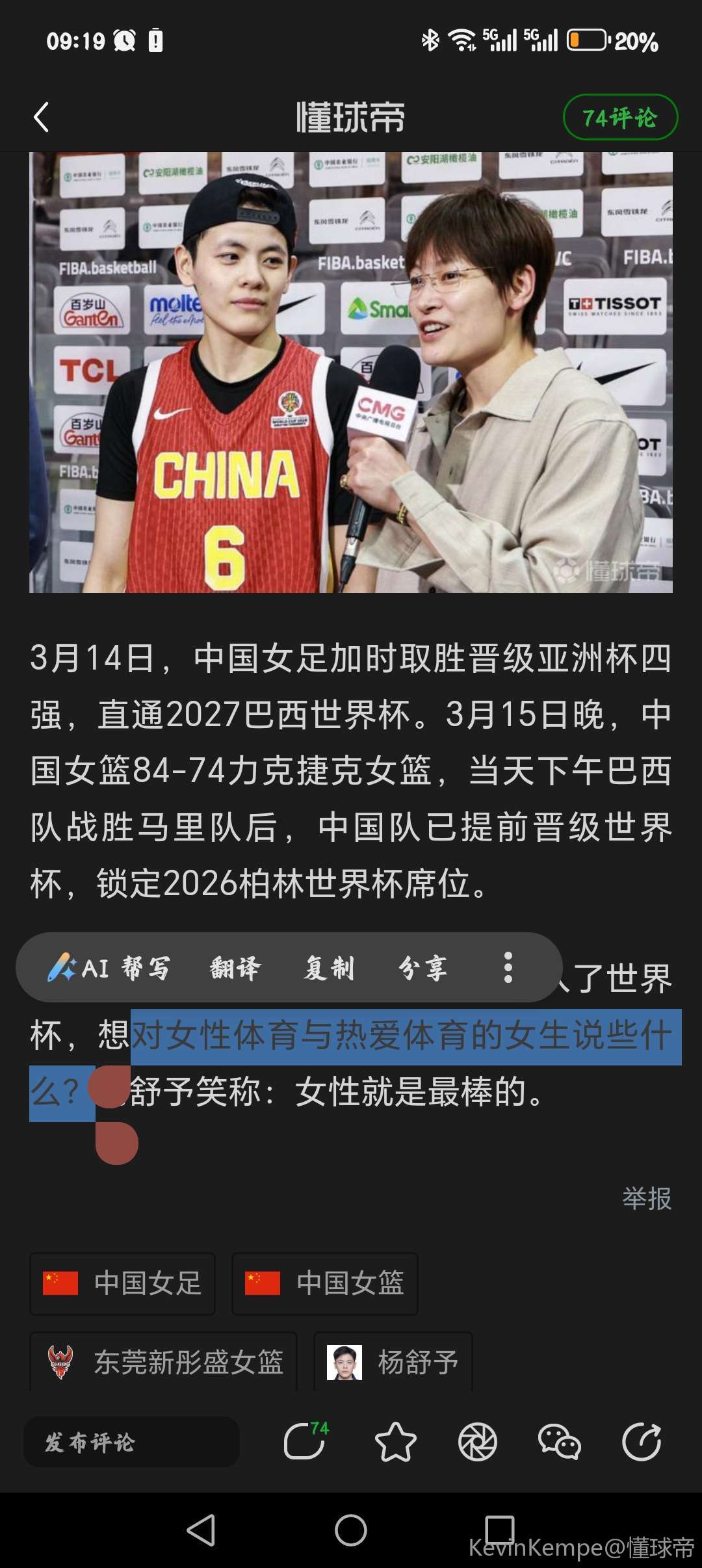
Task: Share selected text via 分享
Action: 423,968
